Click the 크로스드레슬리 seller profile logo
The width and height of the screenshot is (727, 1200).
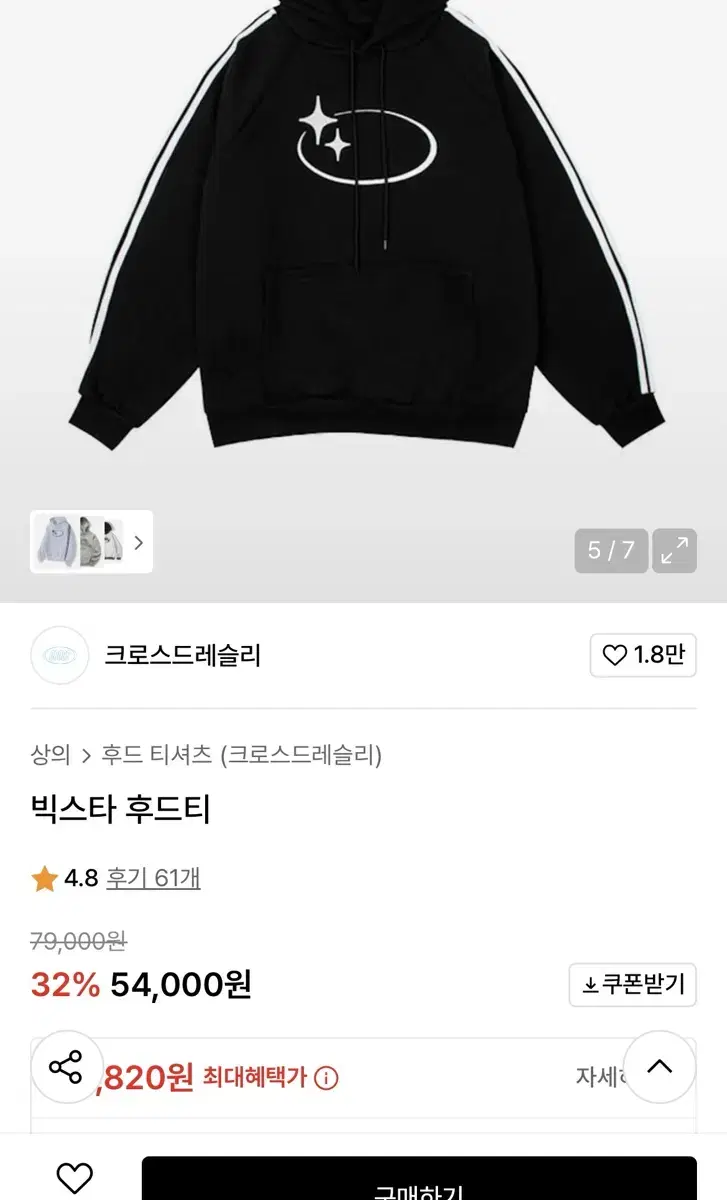[x=60, y=657]
